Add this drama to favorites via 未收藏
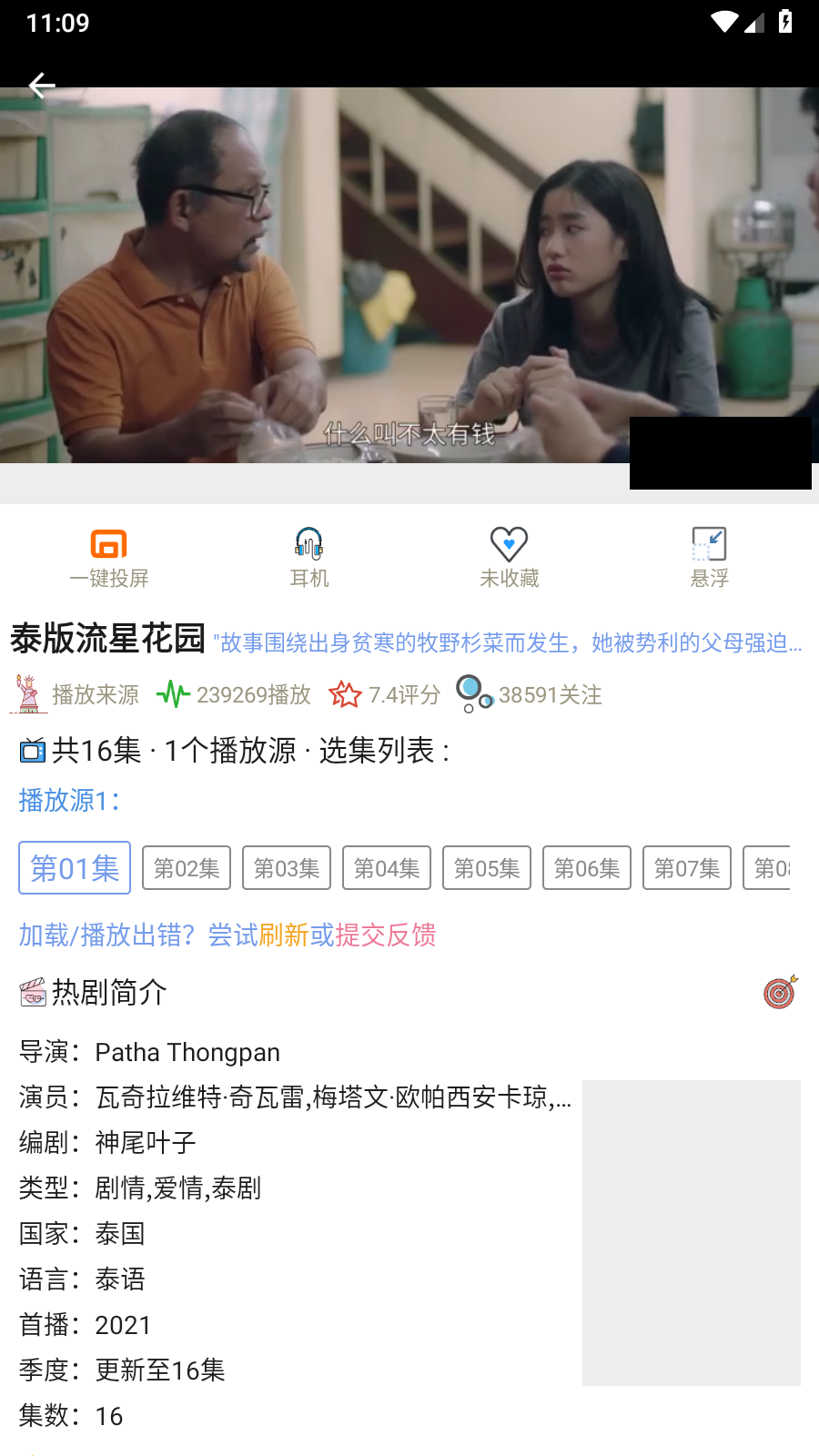This screenshot has height=1456, width=819. pyautogui.click(x=510, y=558)
